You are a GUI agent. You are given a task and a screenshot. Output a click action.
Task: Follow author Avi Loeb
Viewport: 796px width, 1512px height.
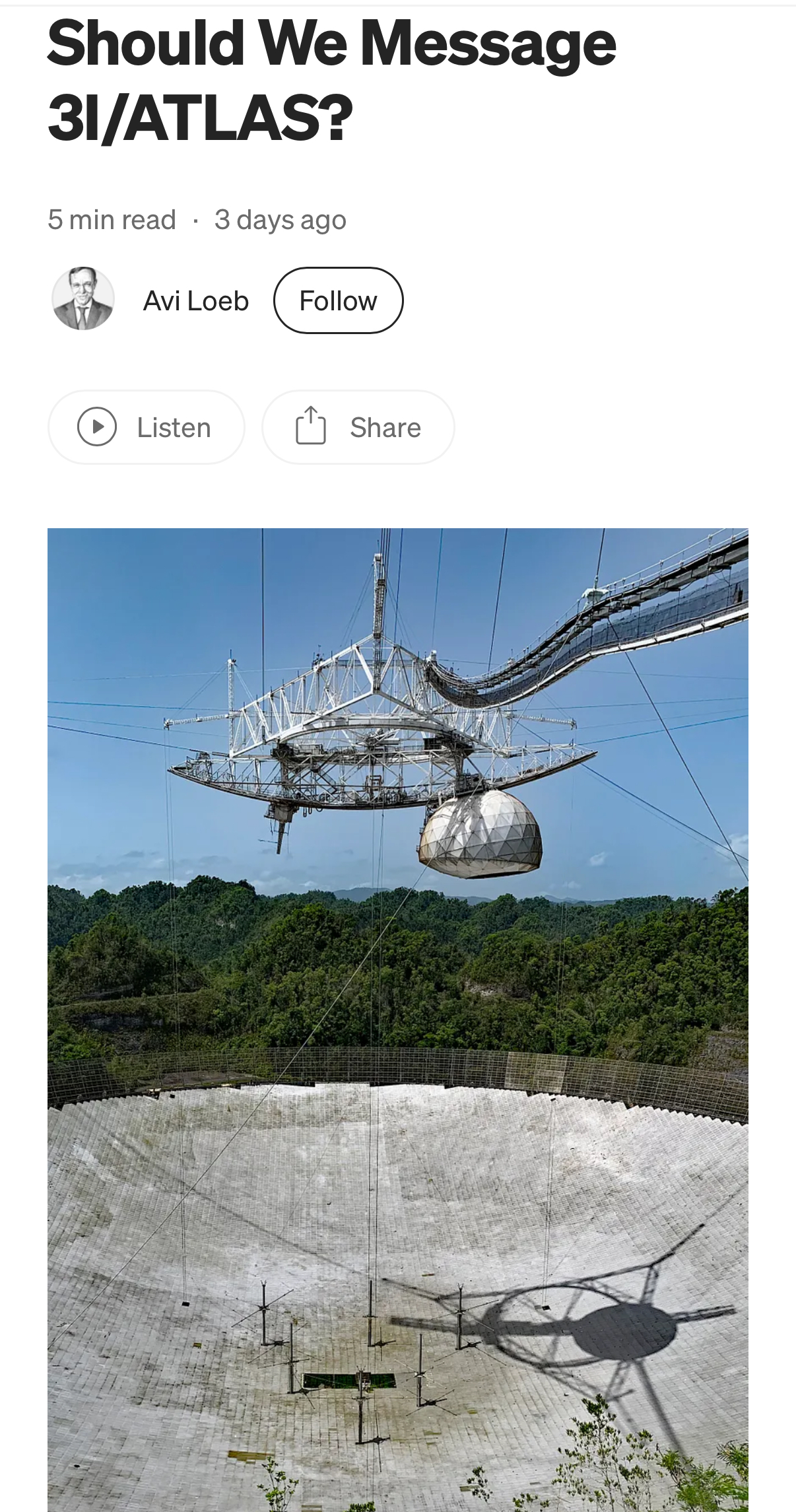click(x=338, y=300)
